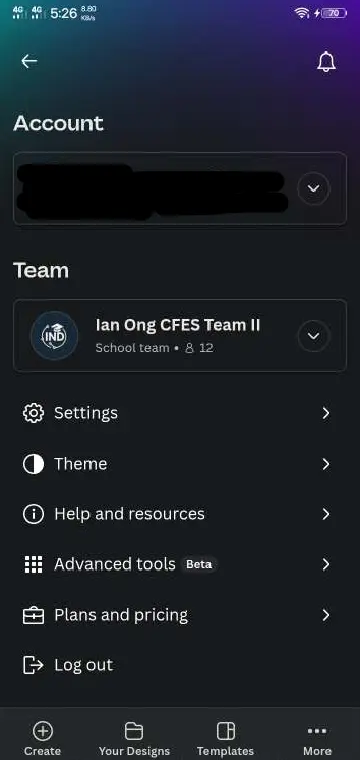Switch to the Templates tab
The image size is (360, 760).
pyautogui.click(x=225, y=739)
